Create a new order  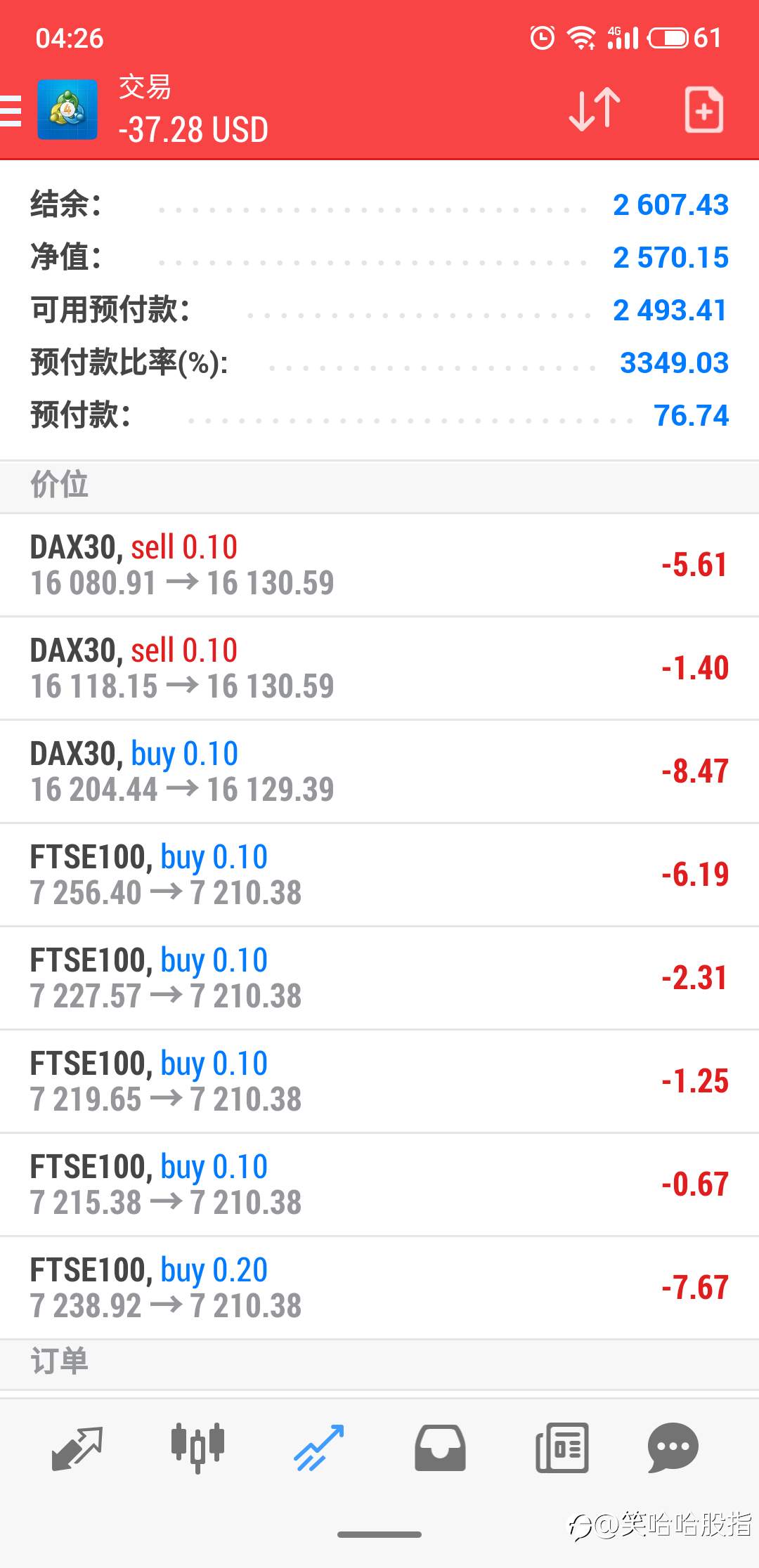(704, 110)
